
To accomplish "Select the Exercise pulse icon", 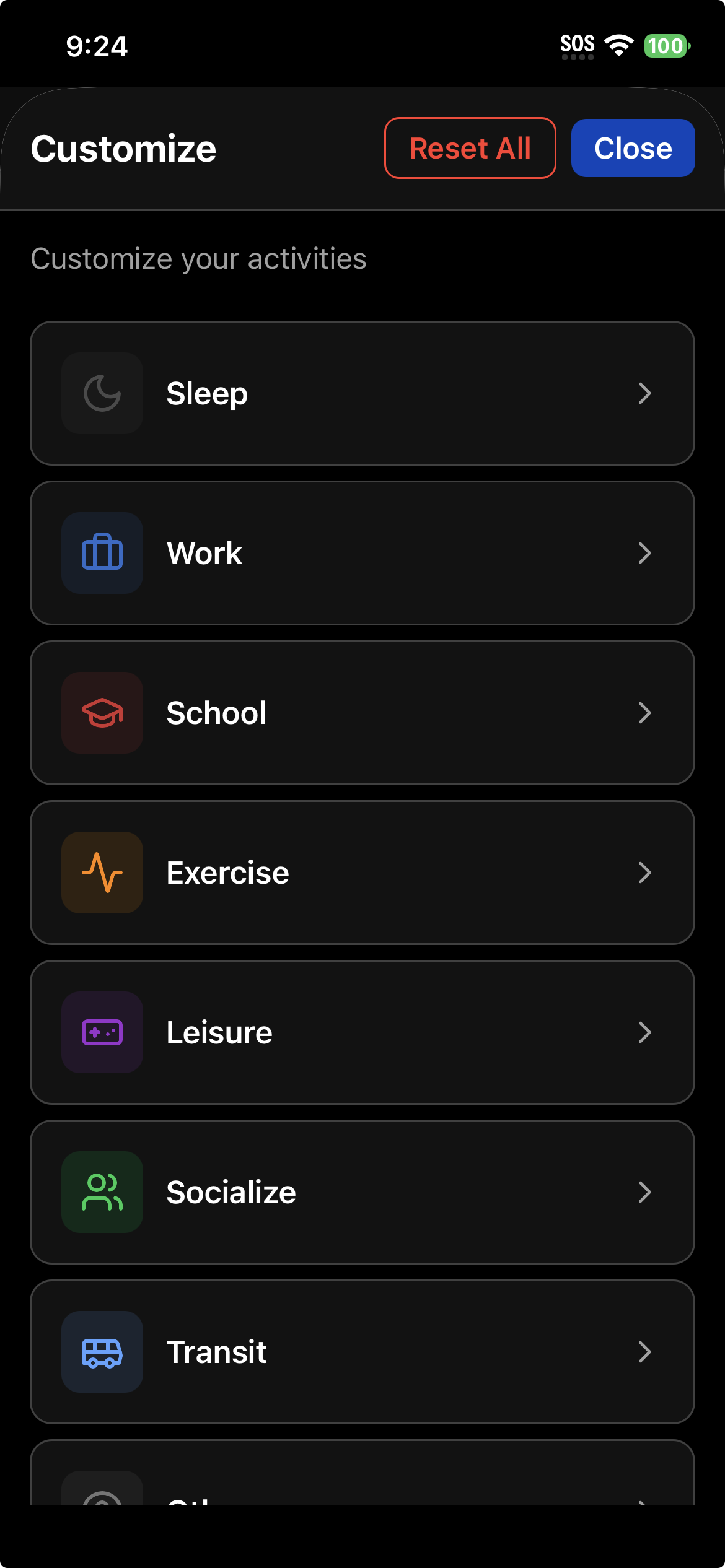I will click(102, 873).
